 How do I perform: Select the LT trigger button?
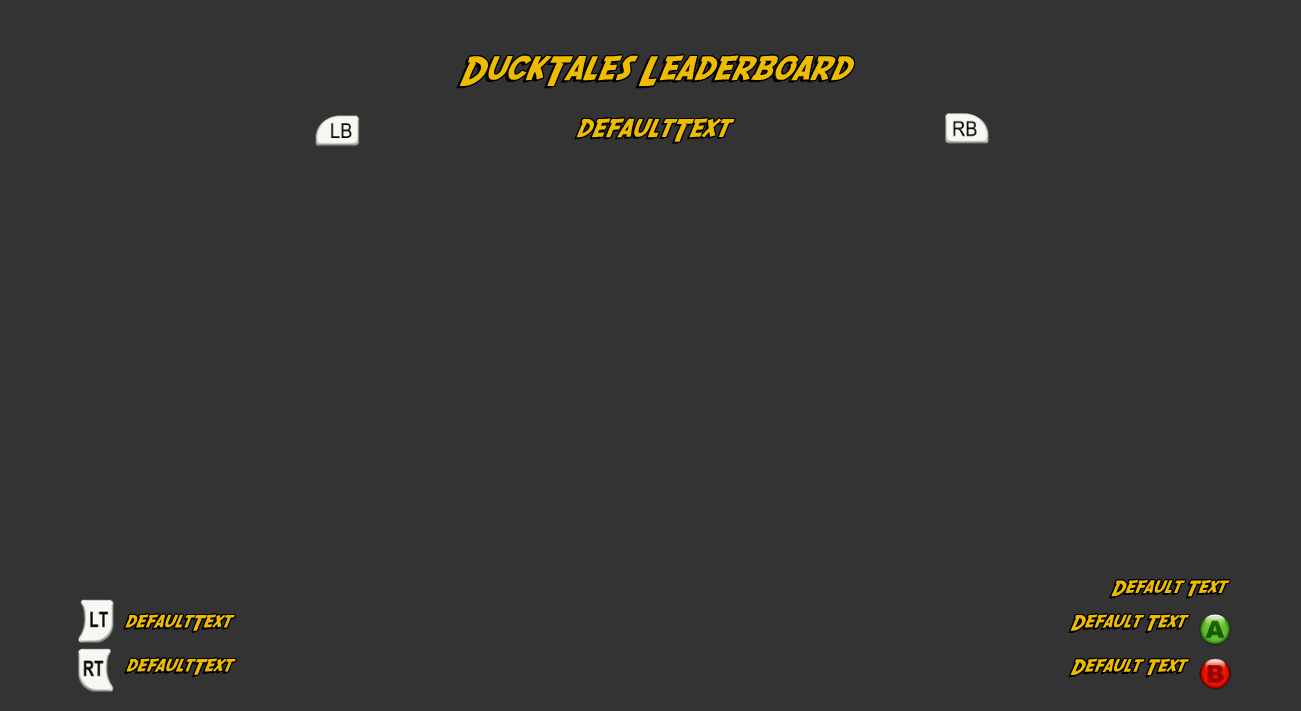pyautogui.click(x=97, y=620)
